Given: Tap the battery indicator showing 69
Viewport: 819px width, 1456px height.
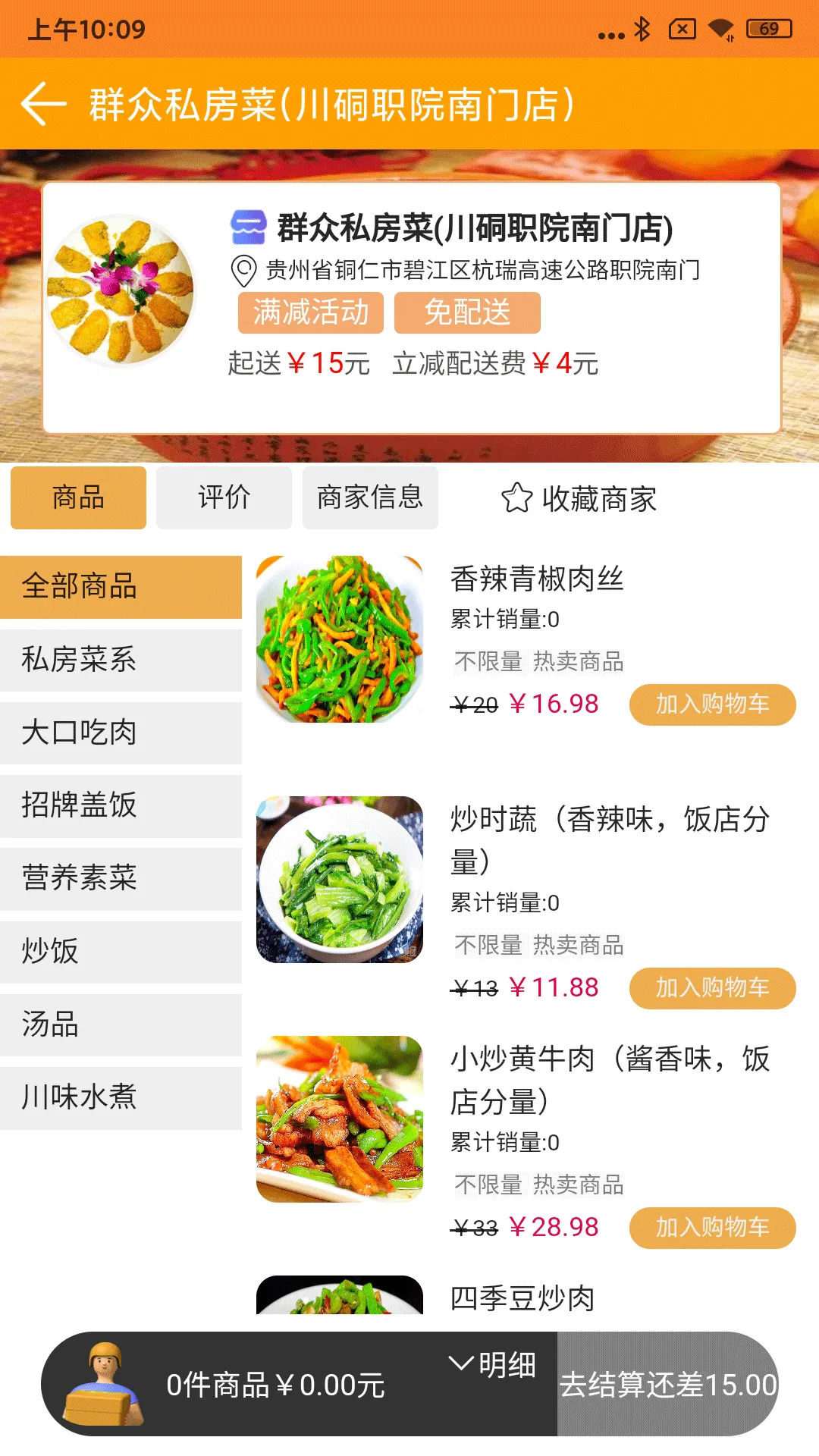Looking at the screenshot, I should [x=768, y=30].
